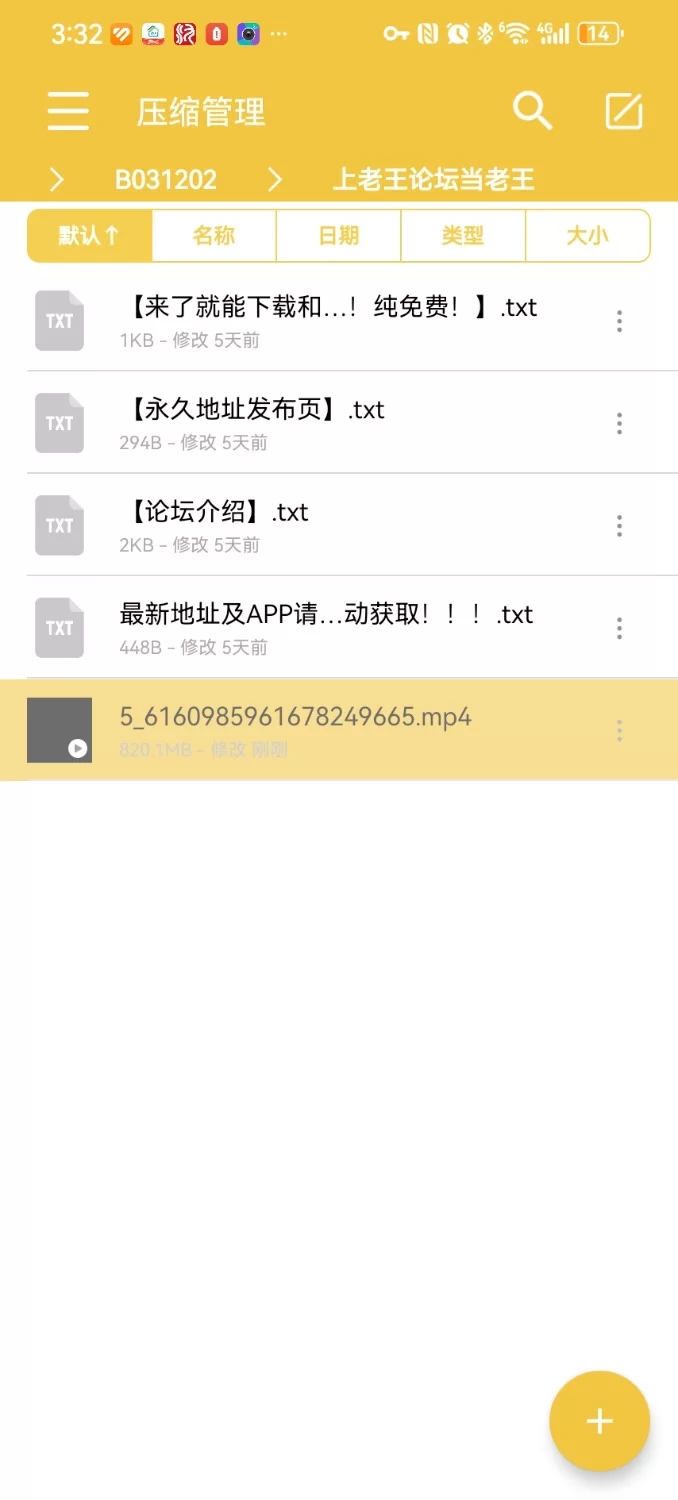Open options for 最新地址及APP请…动获取.txt
Image resolution: width=678 pixels, height=1500 pixels.
point(619,628)
